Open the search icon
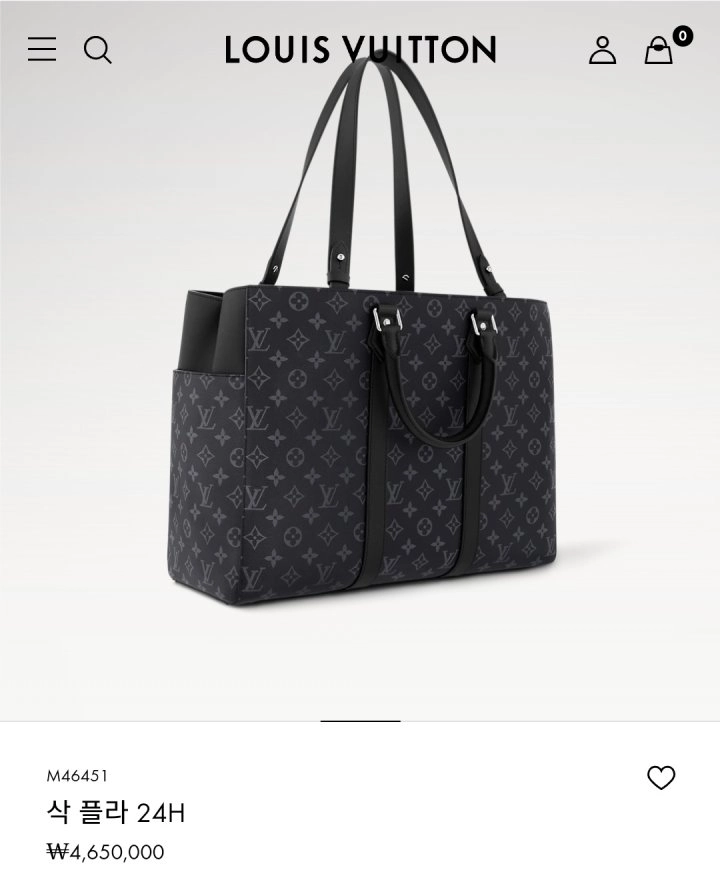Screen dimensions: 720x878 [97, 49]
